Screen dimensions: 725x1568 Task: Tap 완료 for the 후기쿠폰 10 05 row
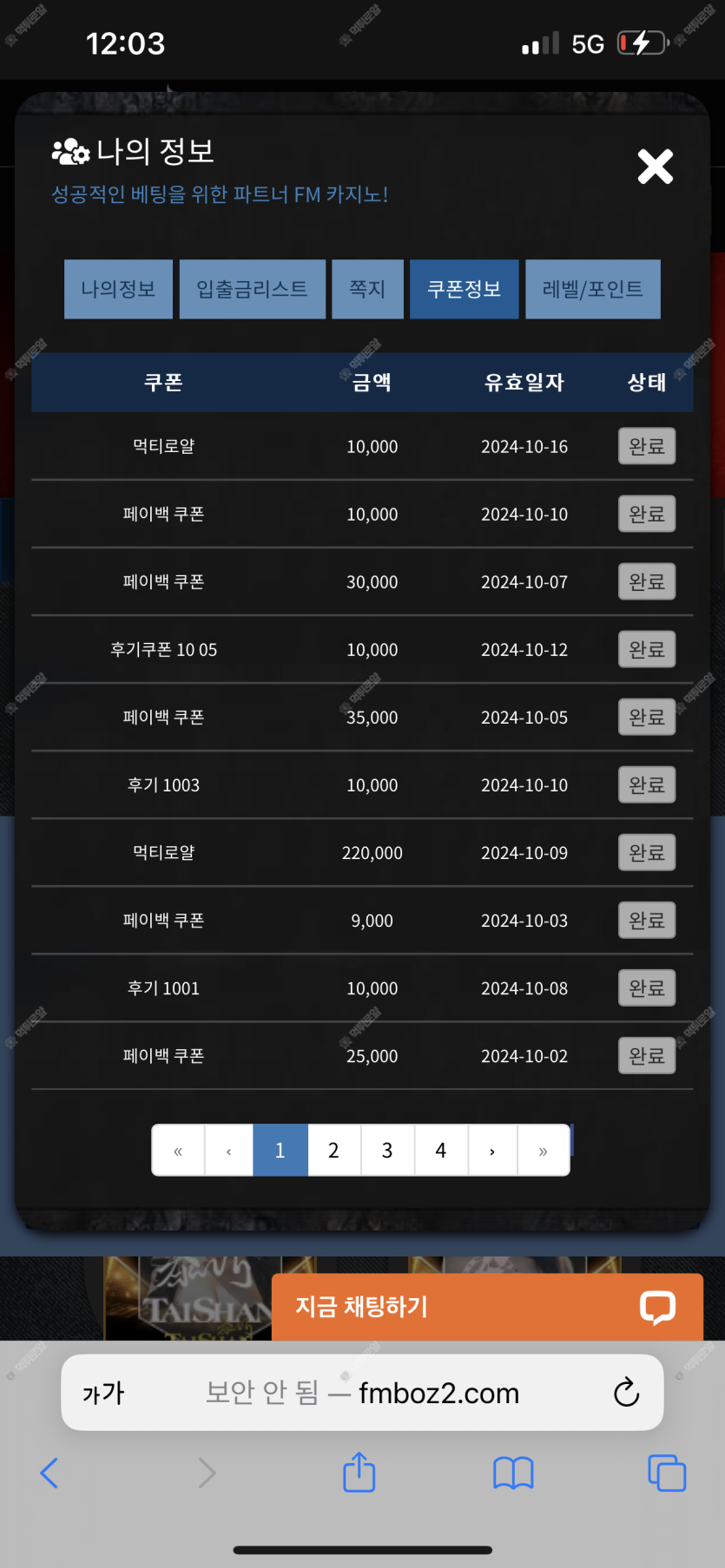[x=647, y=649]
